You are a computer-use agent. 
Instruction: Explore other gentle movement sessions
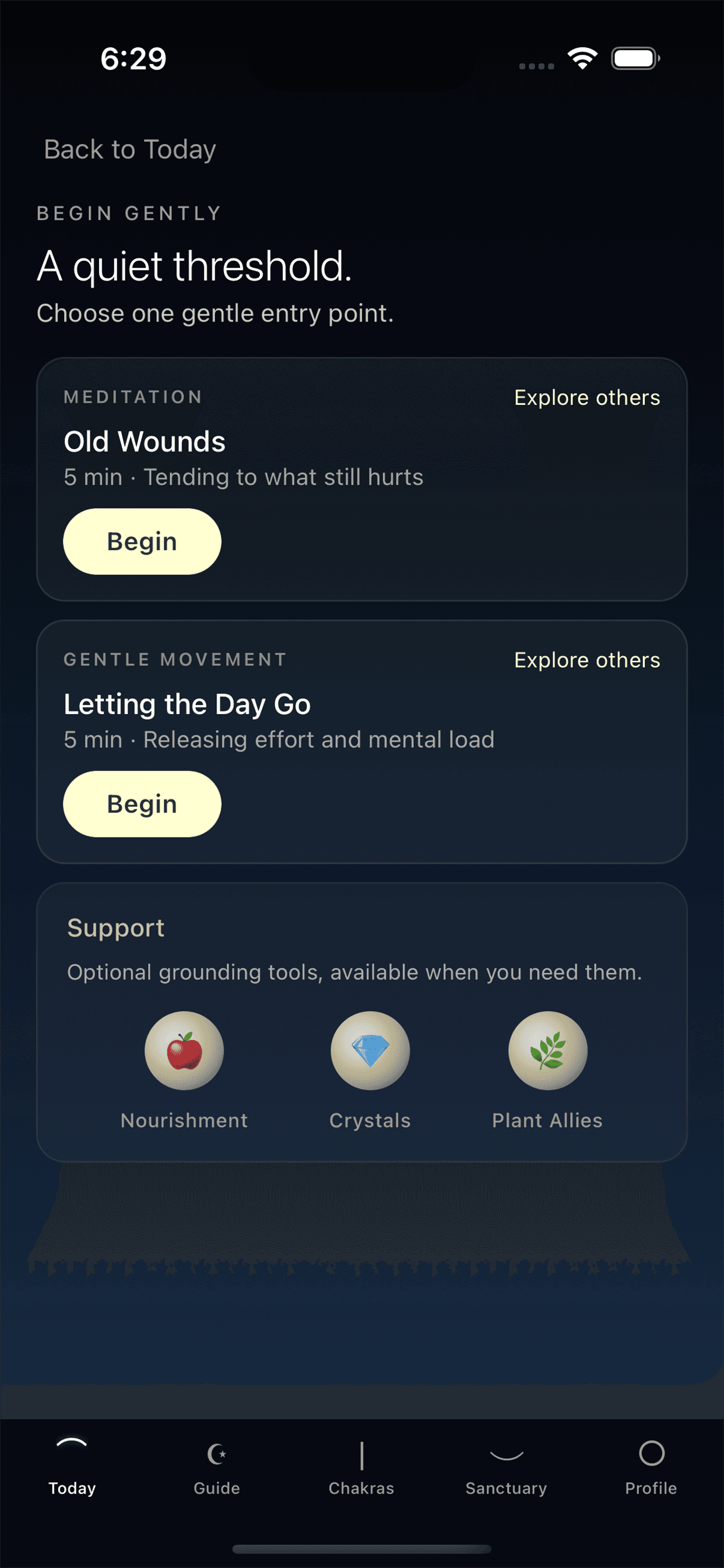(x=586, y=660)
